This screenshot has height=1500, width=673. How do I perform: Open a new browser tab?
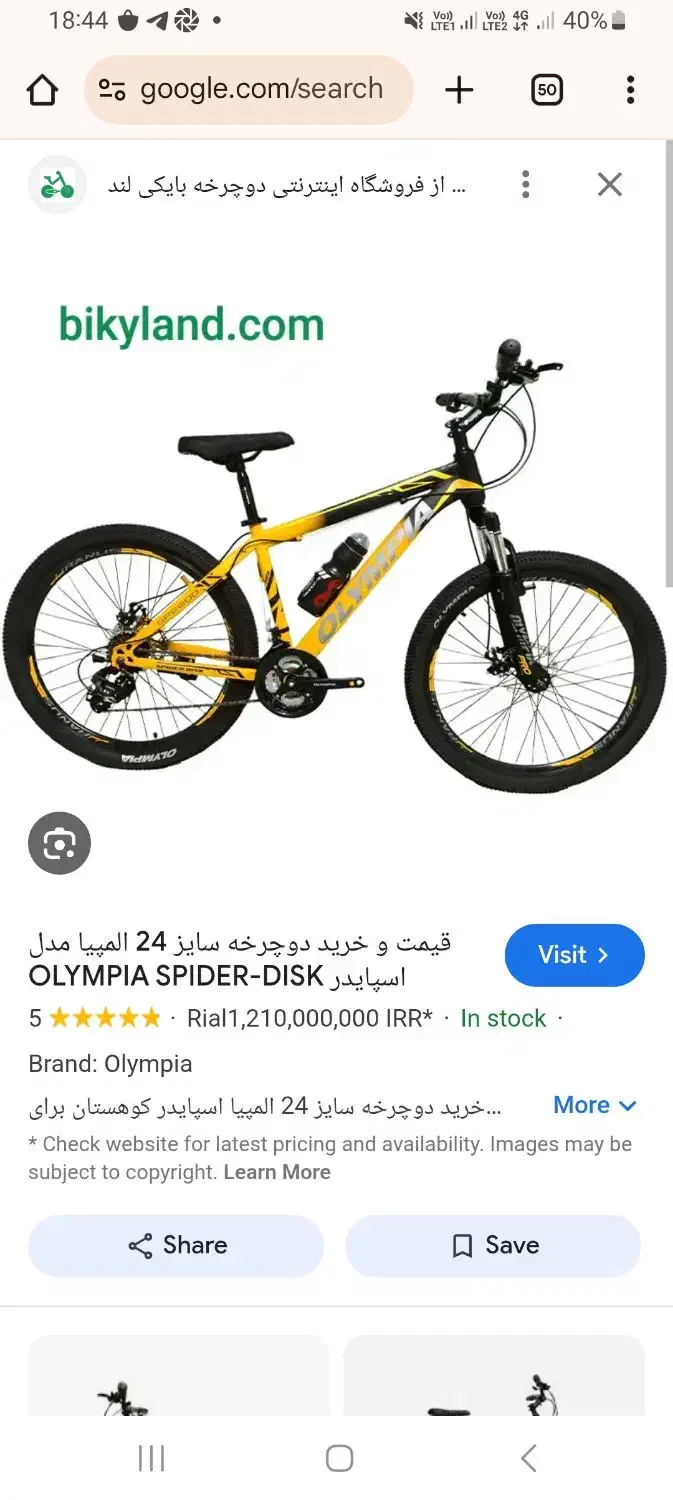[459, 90]
